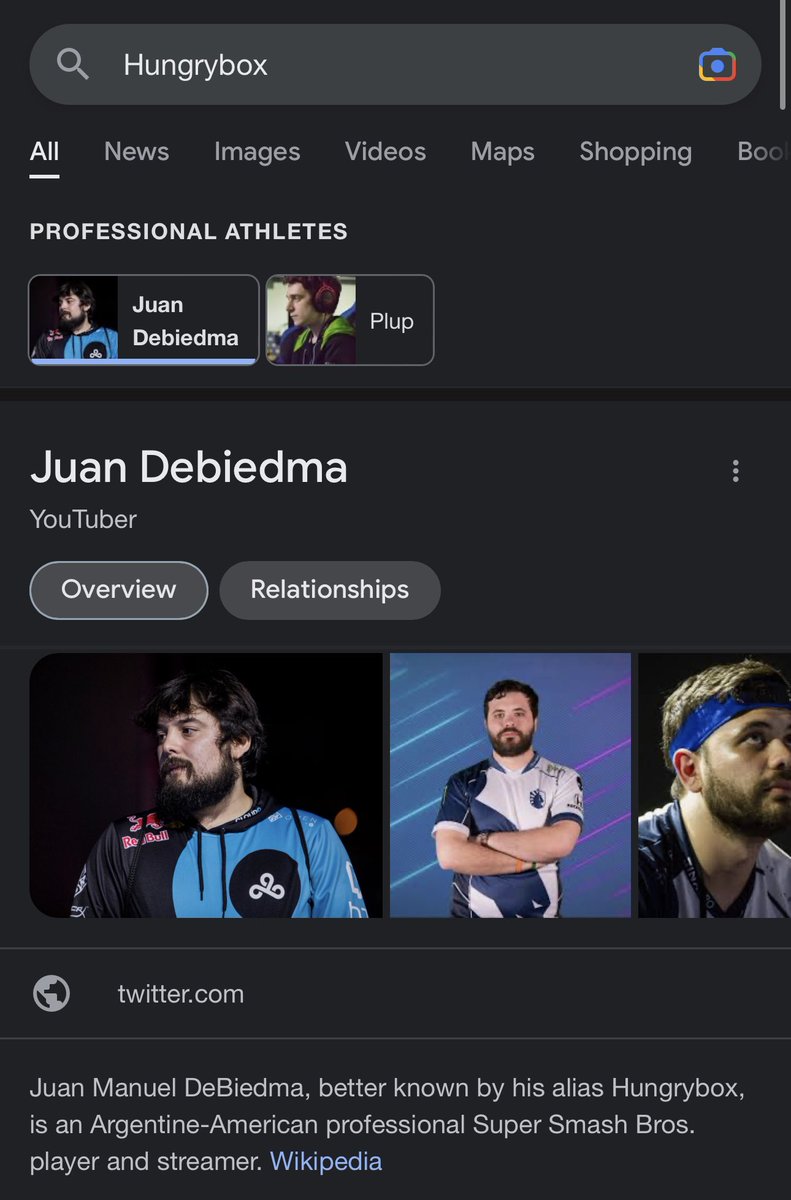Switch to the Images tab

(x=257, y=152)
